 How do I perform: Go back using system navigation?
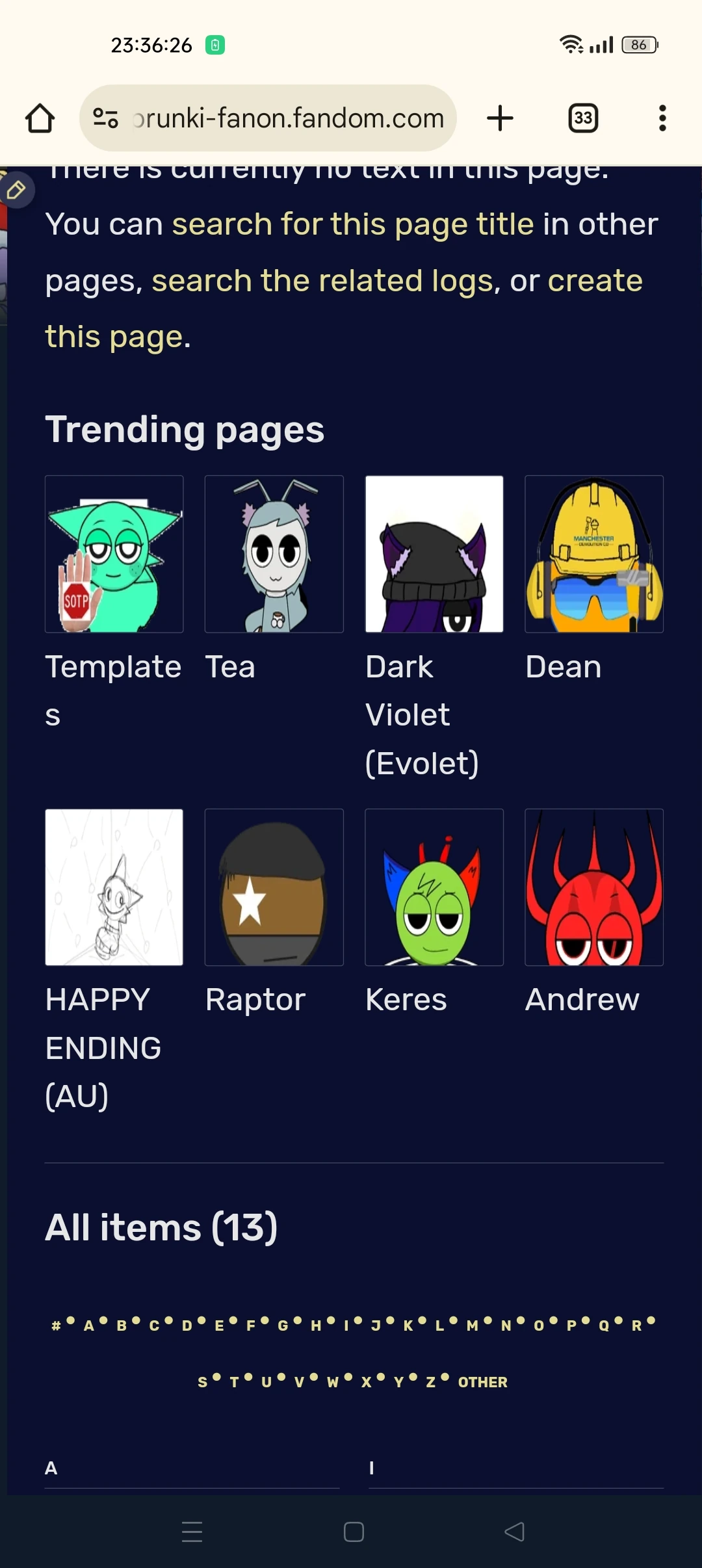click(514, 1532)
